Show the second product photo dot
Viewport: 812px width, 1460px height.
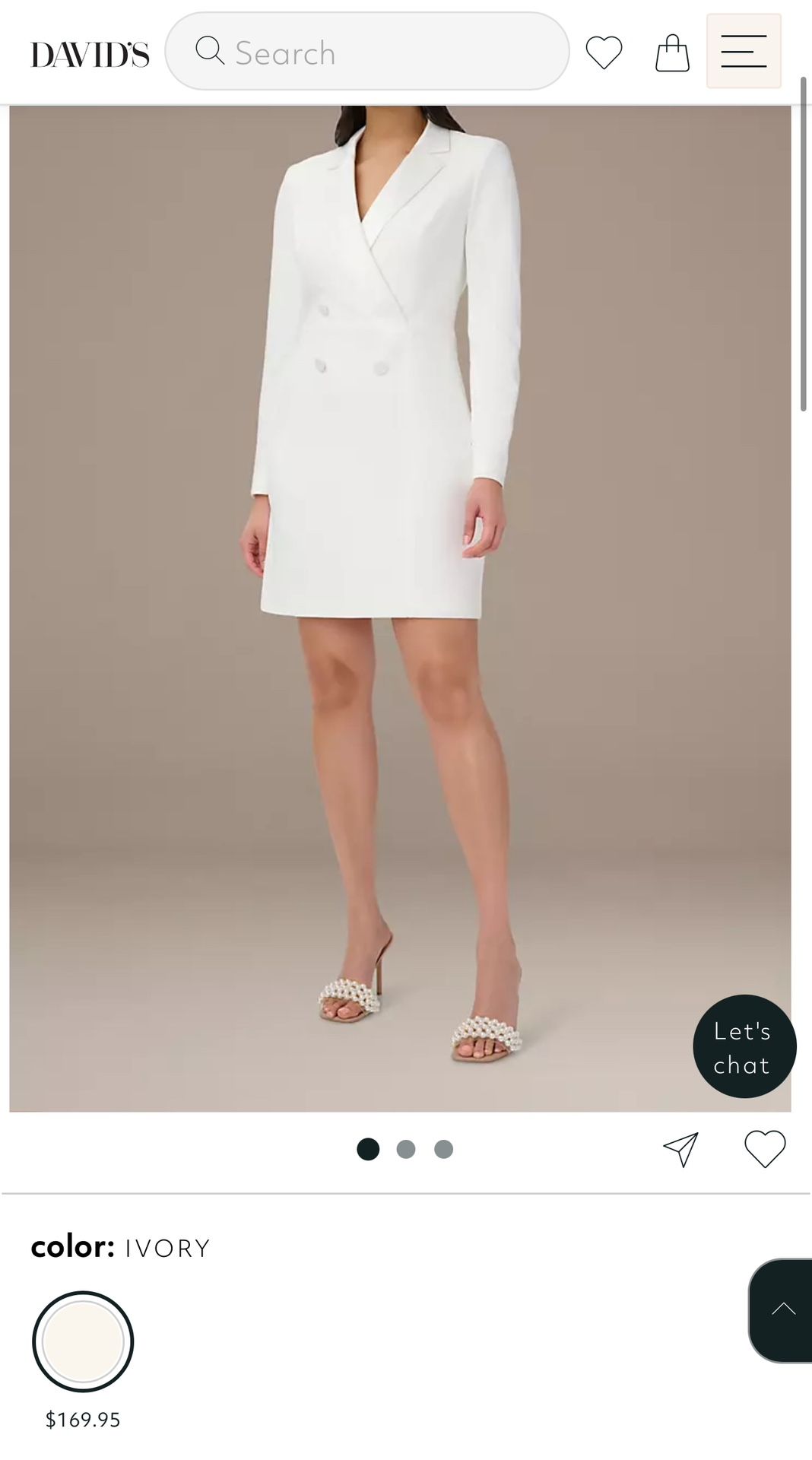point(406,1149)
